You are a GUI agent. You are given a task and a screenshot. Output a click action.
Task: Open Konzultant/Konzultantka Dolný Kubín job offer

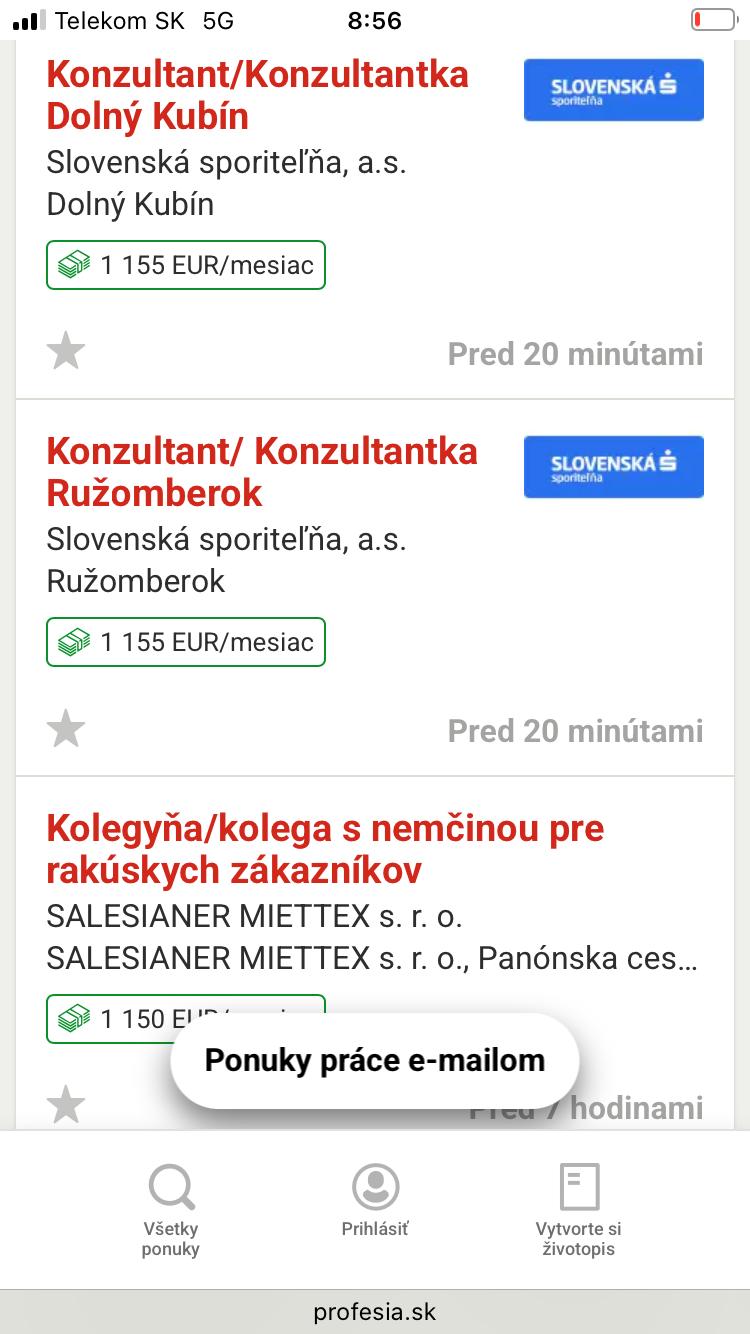tap(257, 96)
